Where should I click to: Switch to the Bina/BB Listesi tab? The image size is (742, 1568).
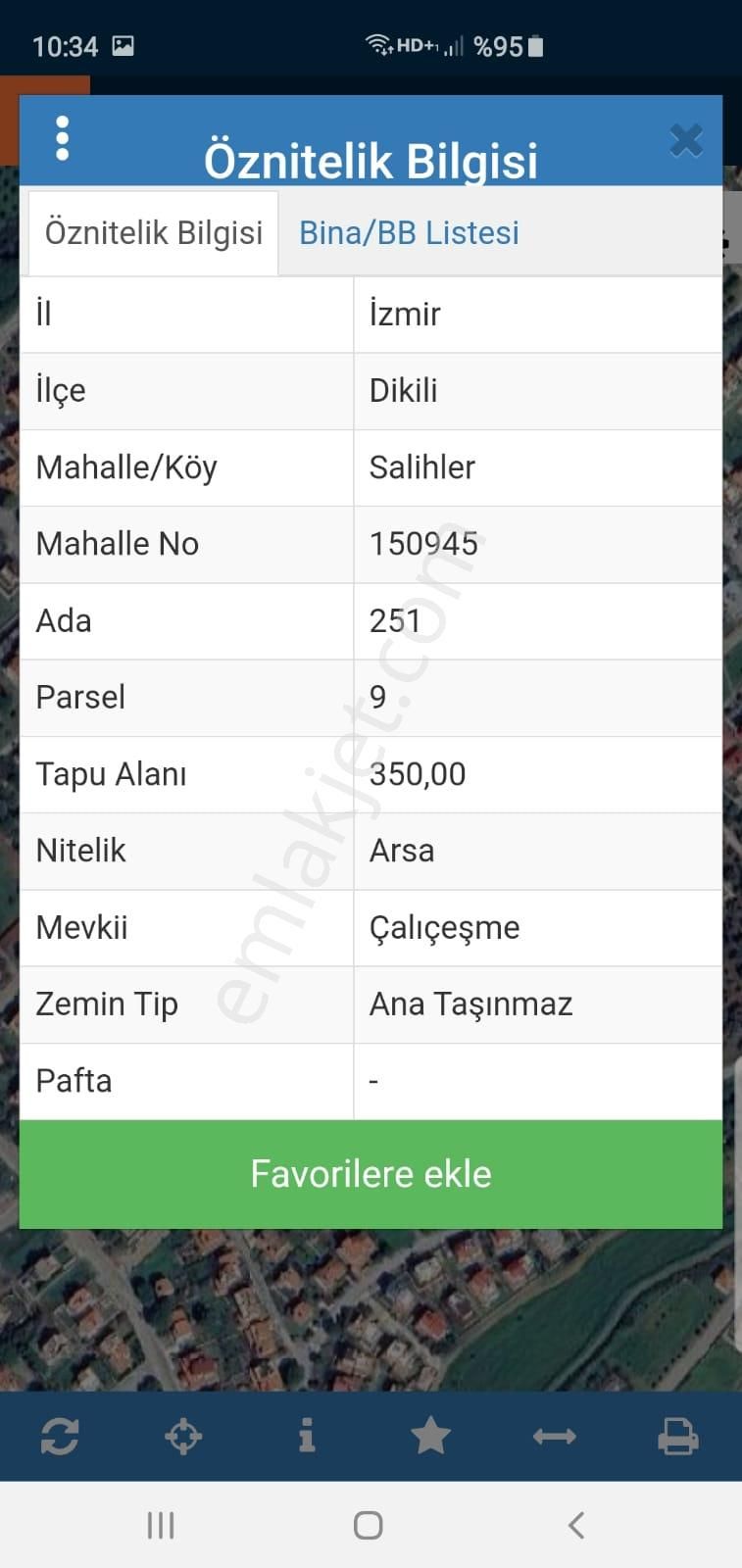click(x=409, y=232)
